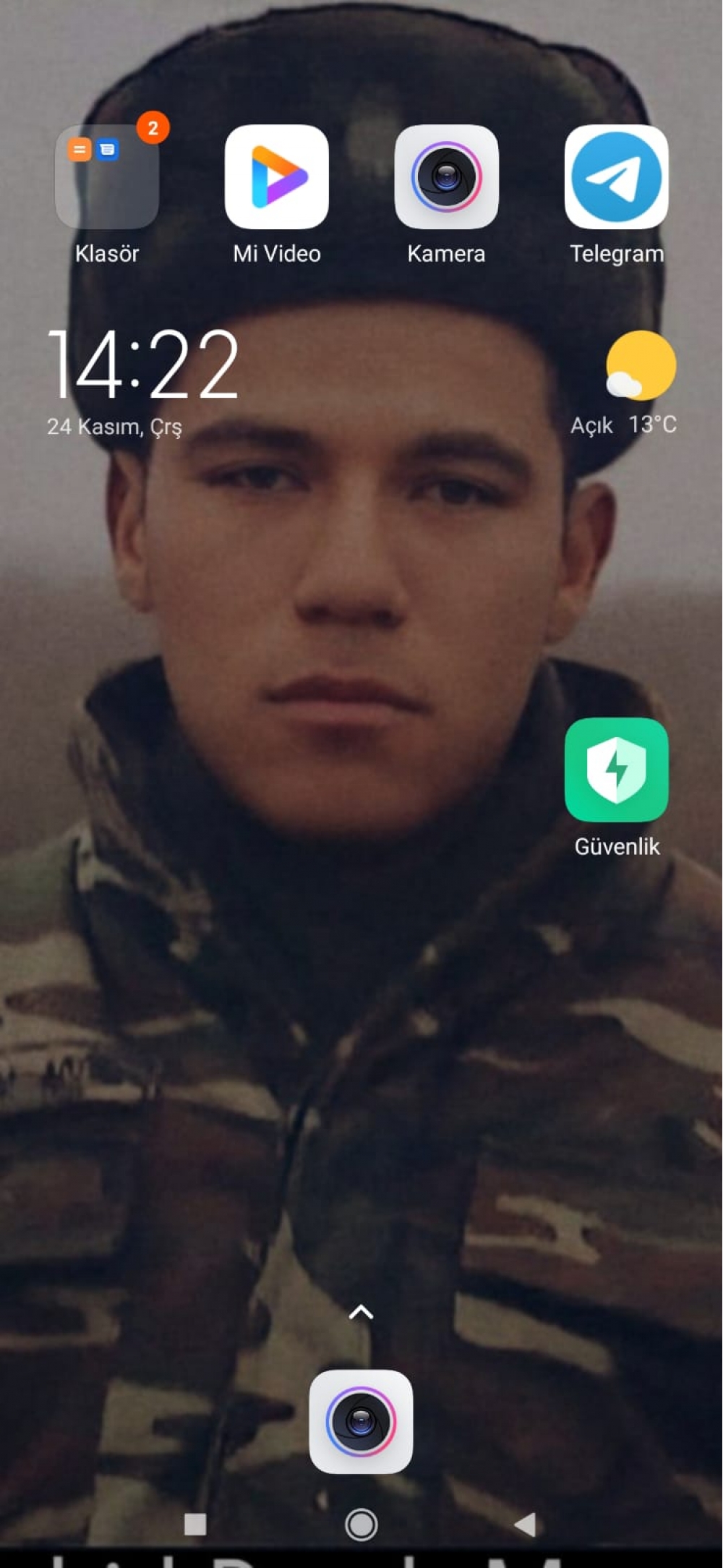Open recent apps with the square button
The height and width of the screenshot is (1568, 723).
click(x=195, y=1525)
